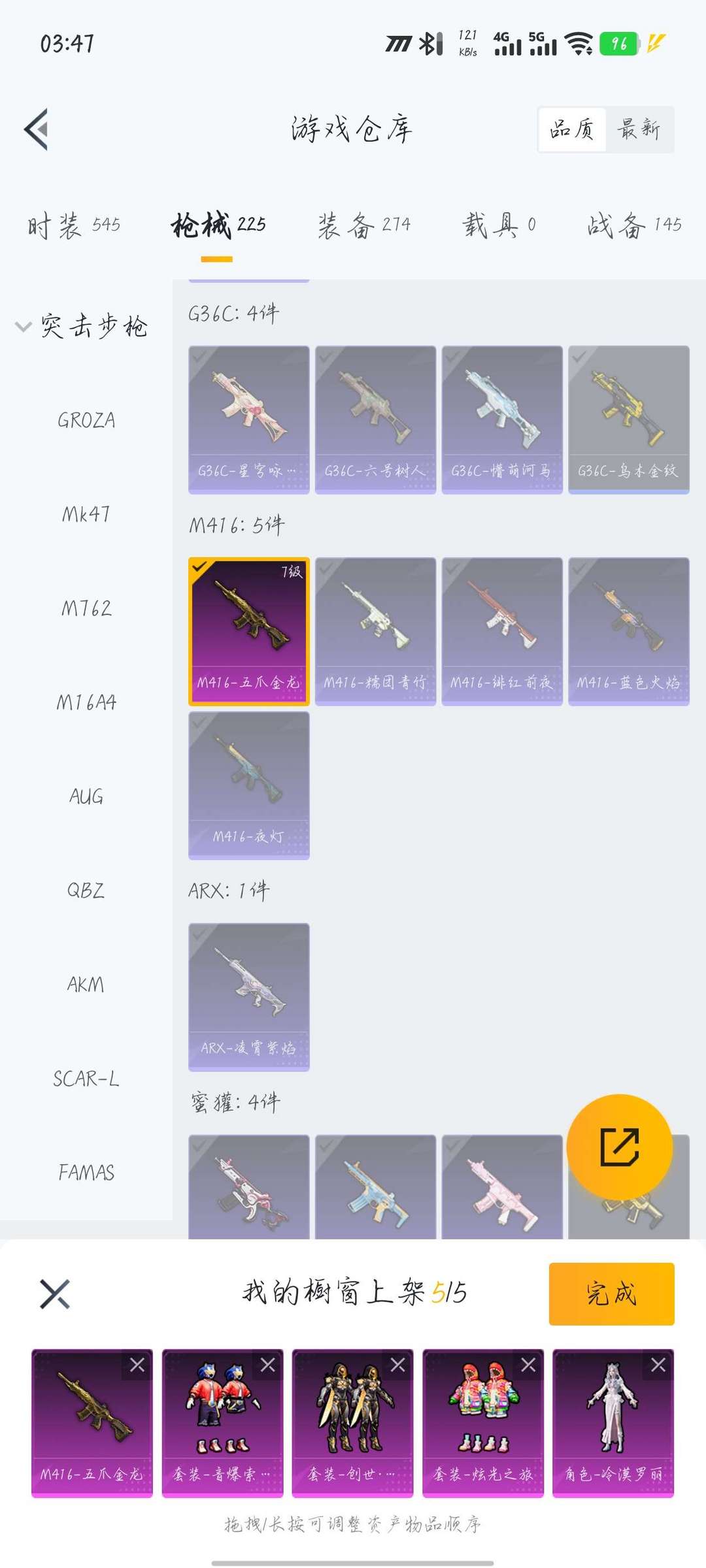Sort warehouse by 最新

point(639,129)
